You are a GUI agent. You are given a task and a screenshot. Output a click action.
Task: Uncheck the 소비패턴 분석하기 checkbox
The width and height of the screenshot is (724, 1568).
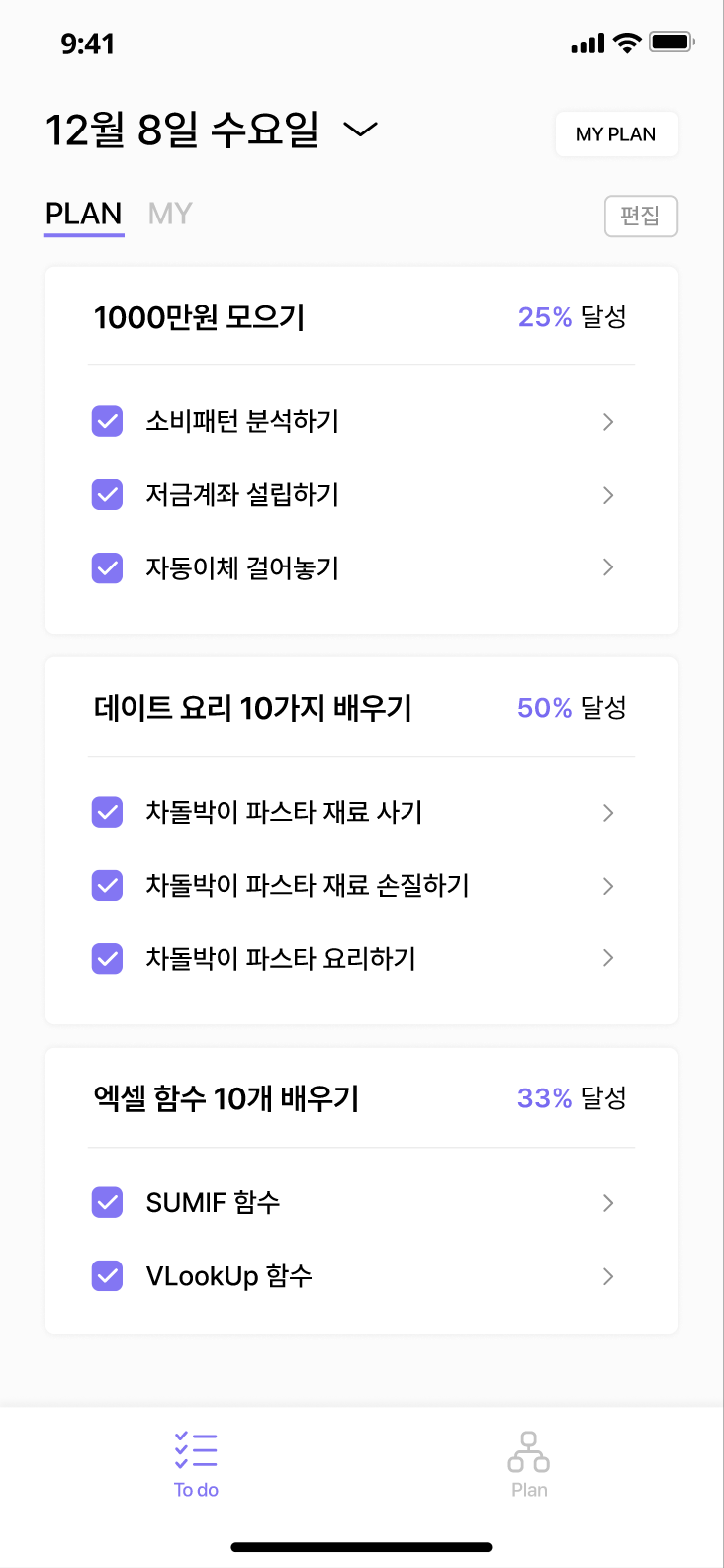pos(107,422)
